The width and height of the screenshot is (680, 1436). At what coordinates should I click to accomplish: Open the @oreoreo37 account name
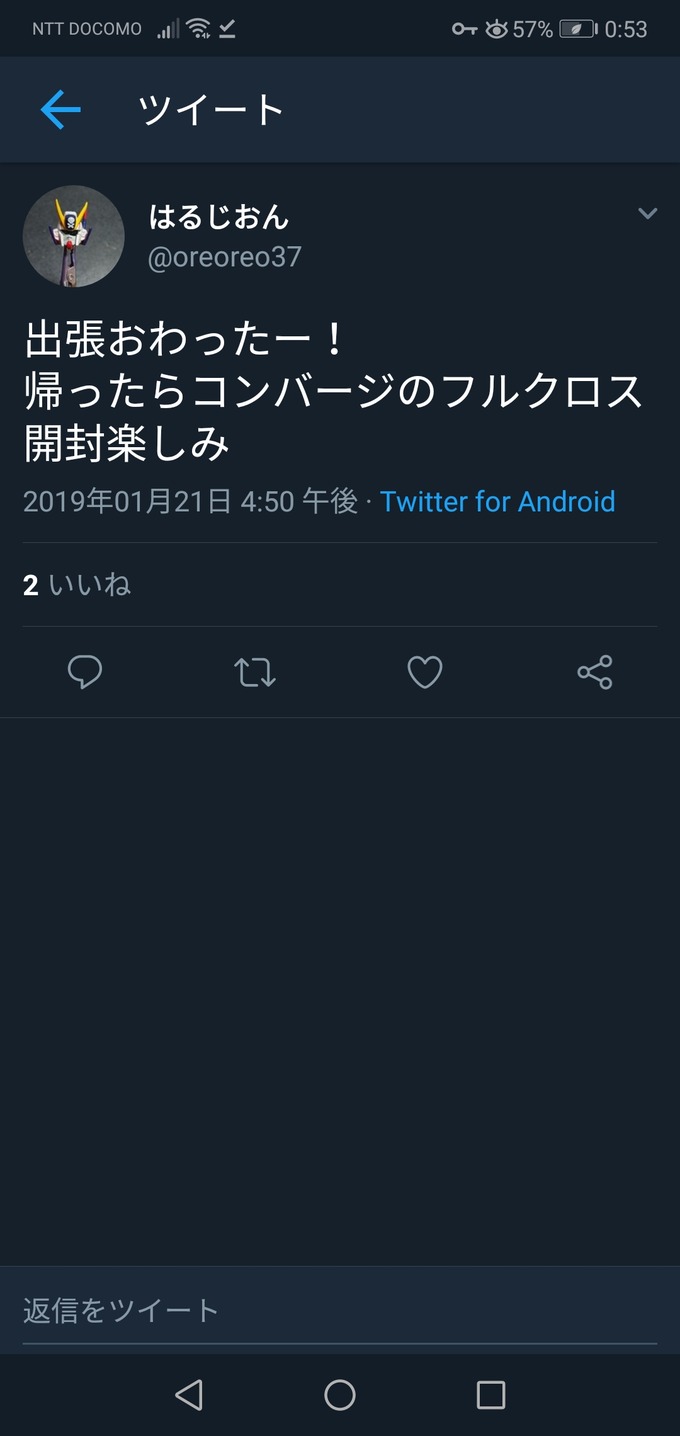pos(225,257)
